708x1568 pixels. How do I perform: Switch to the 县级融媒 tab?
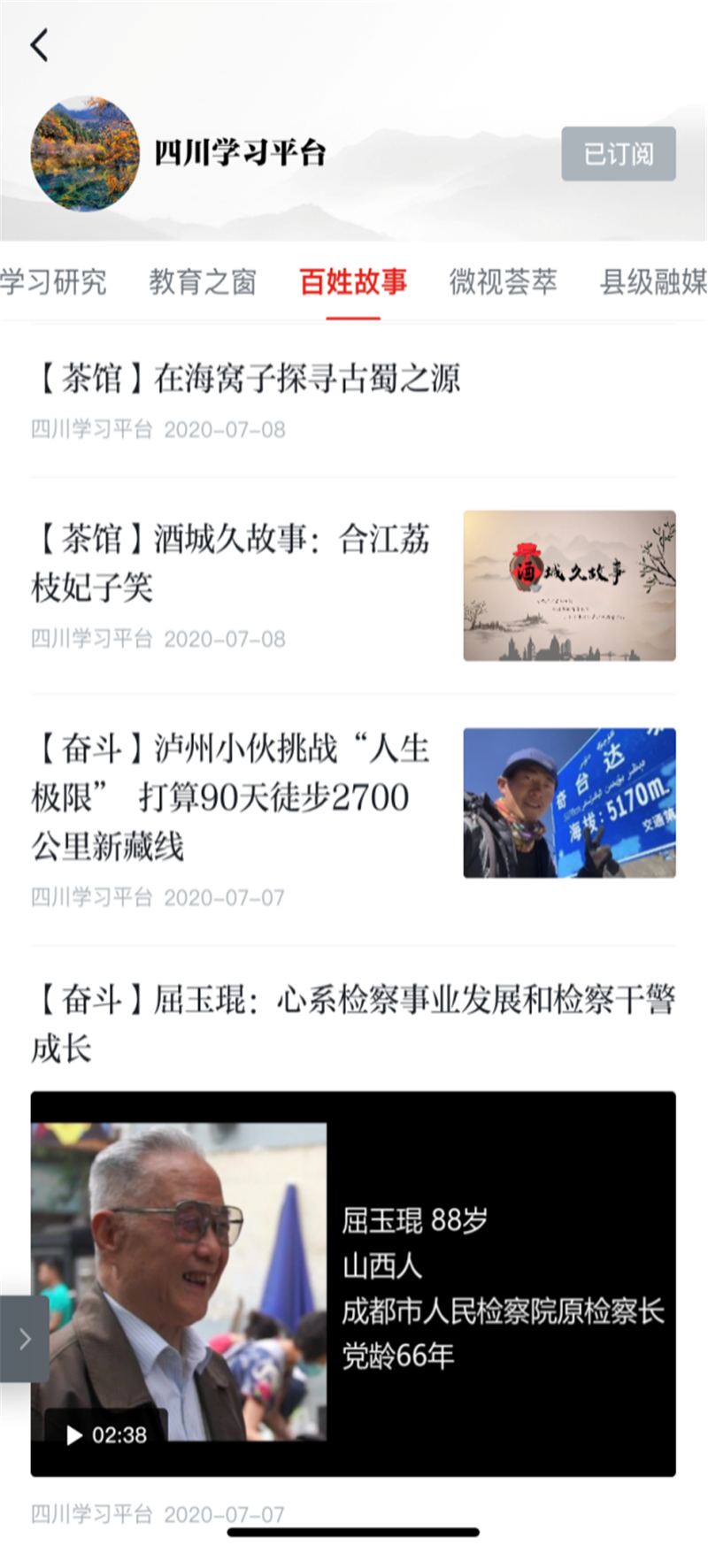pos(653,282)
